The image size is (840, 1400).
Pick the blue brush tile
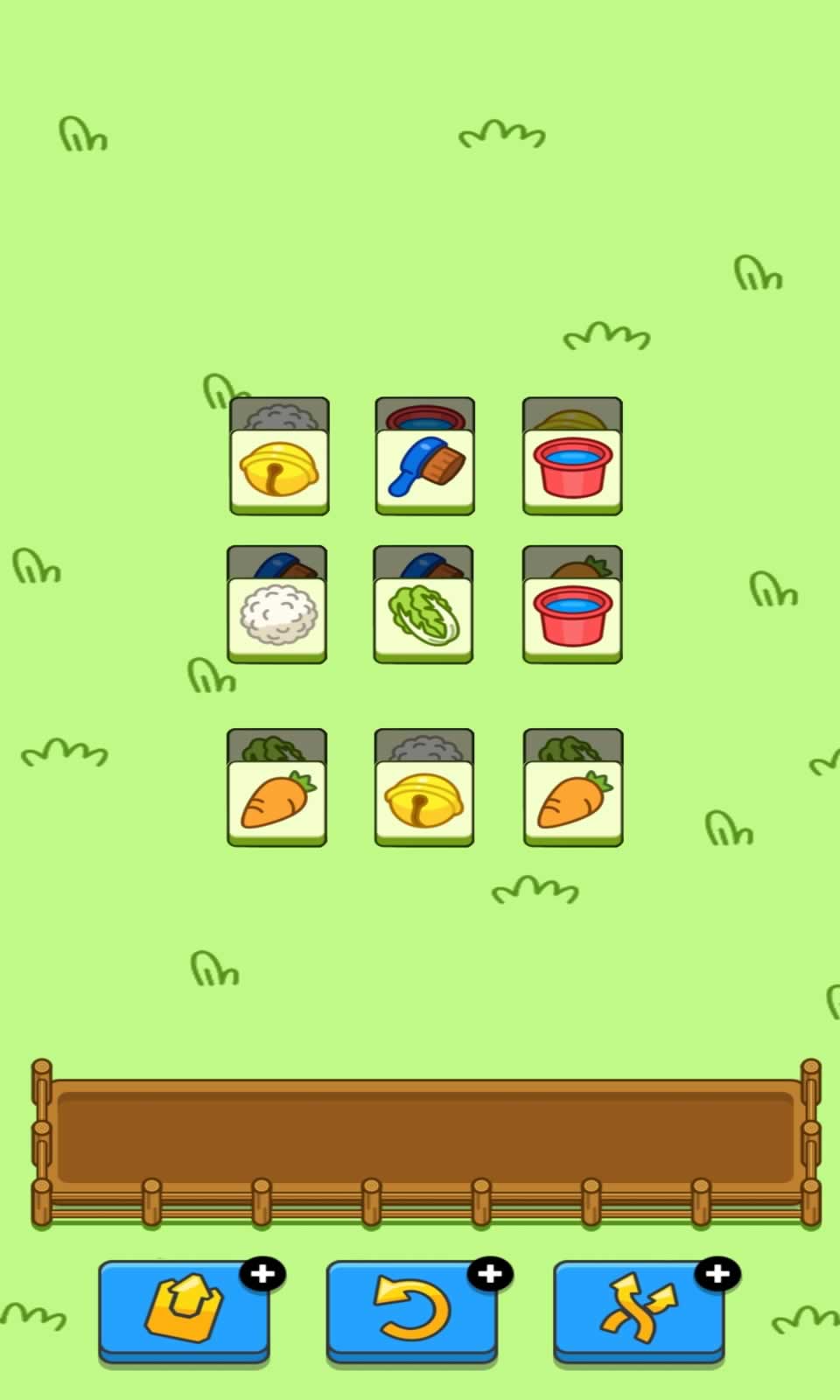(425, 470)
